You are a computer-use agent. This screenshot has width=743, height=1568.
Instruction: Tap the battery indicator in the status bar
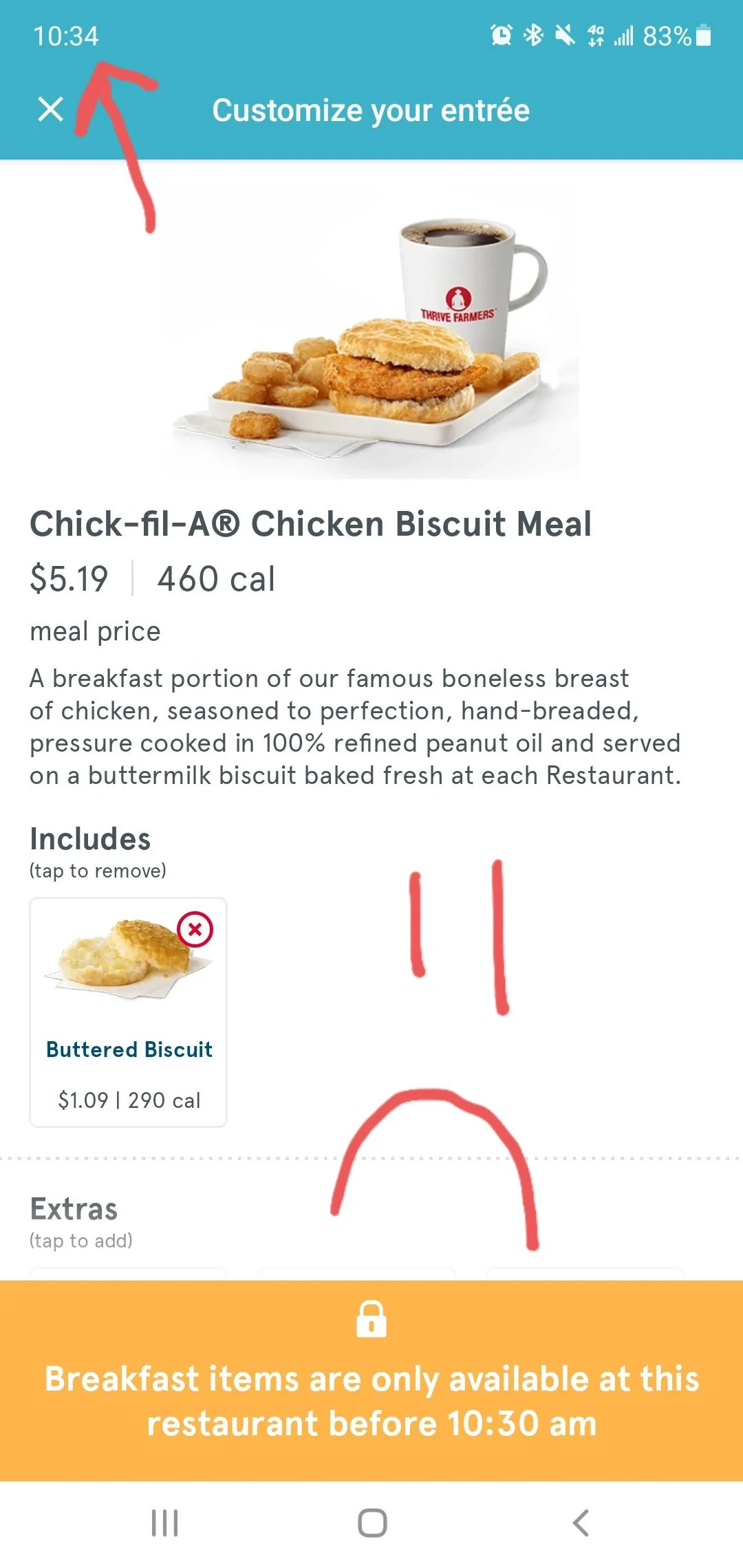pos(702,36)
